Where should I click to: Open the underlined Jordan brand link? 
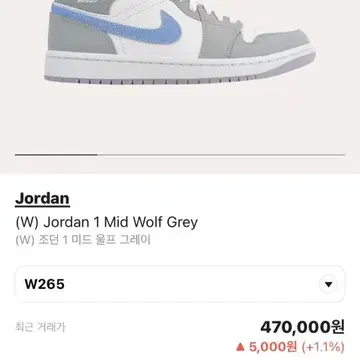[42, 199]
